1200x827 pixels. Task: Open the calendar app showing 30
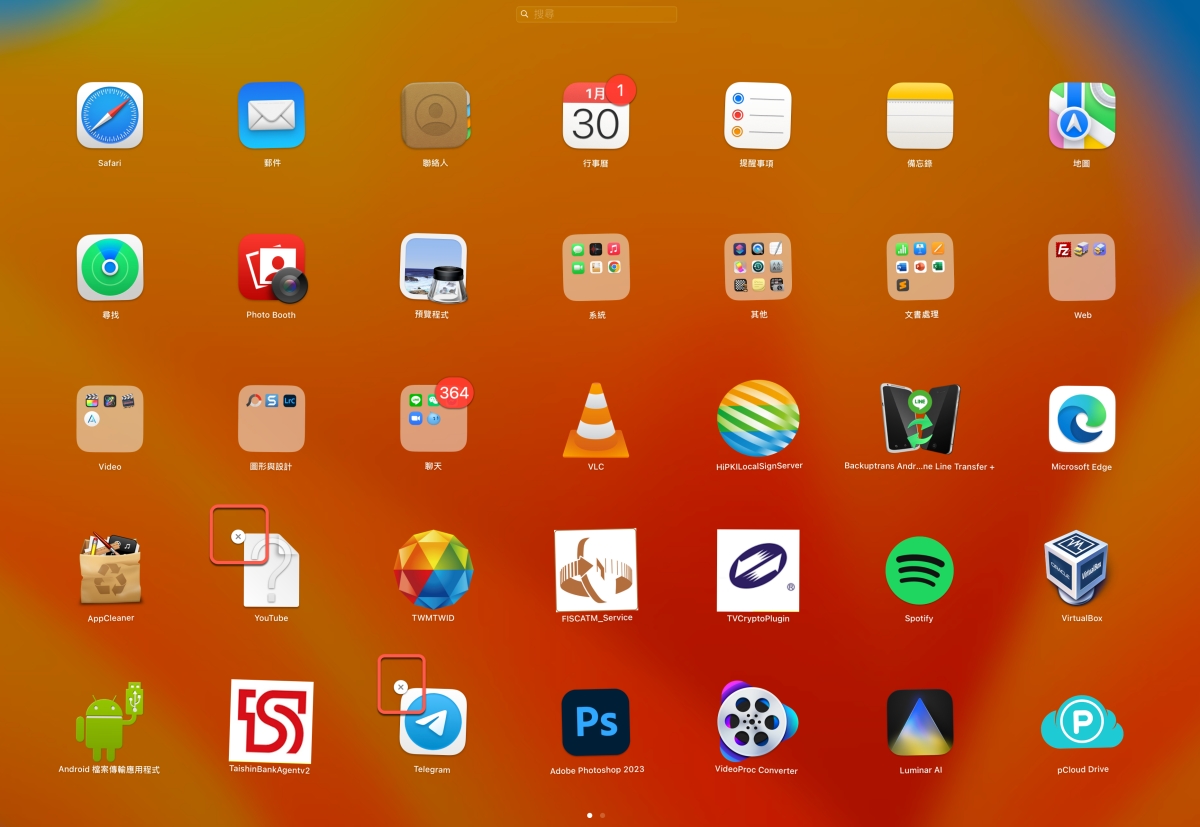click(x=596, y=115)
